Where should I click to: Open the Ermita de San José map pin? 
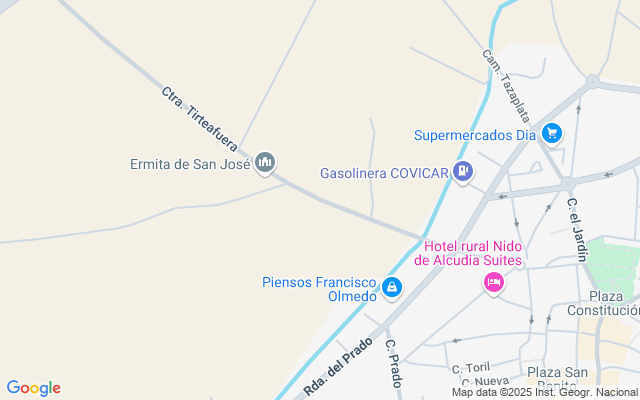[x=265, y=162]
